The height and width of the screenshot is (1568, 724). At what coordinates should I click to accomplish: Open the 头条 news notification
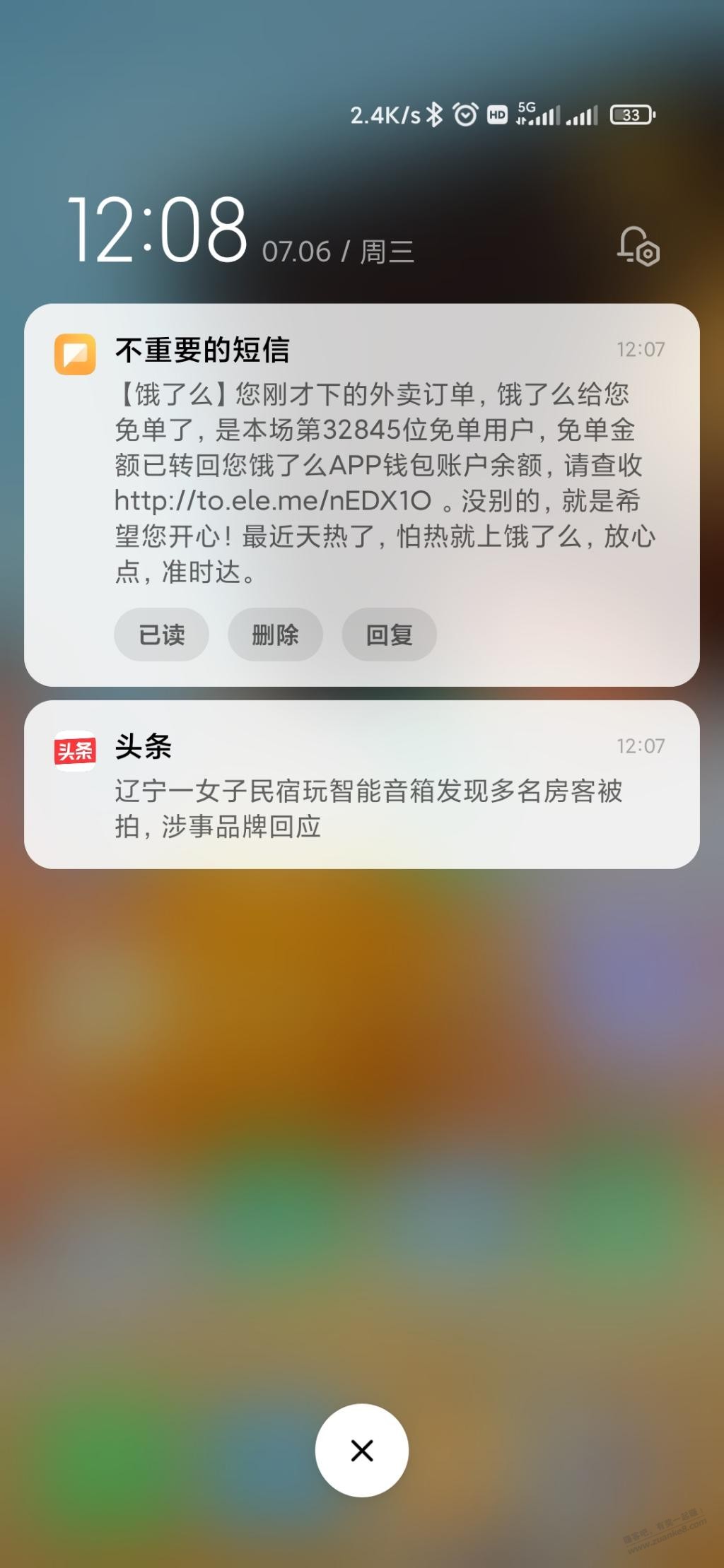coord(362,784)
